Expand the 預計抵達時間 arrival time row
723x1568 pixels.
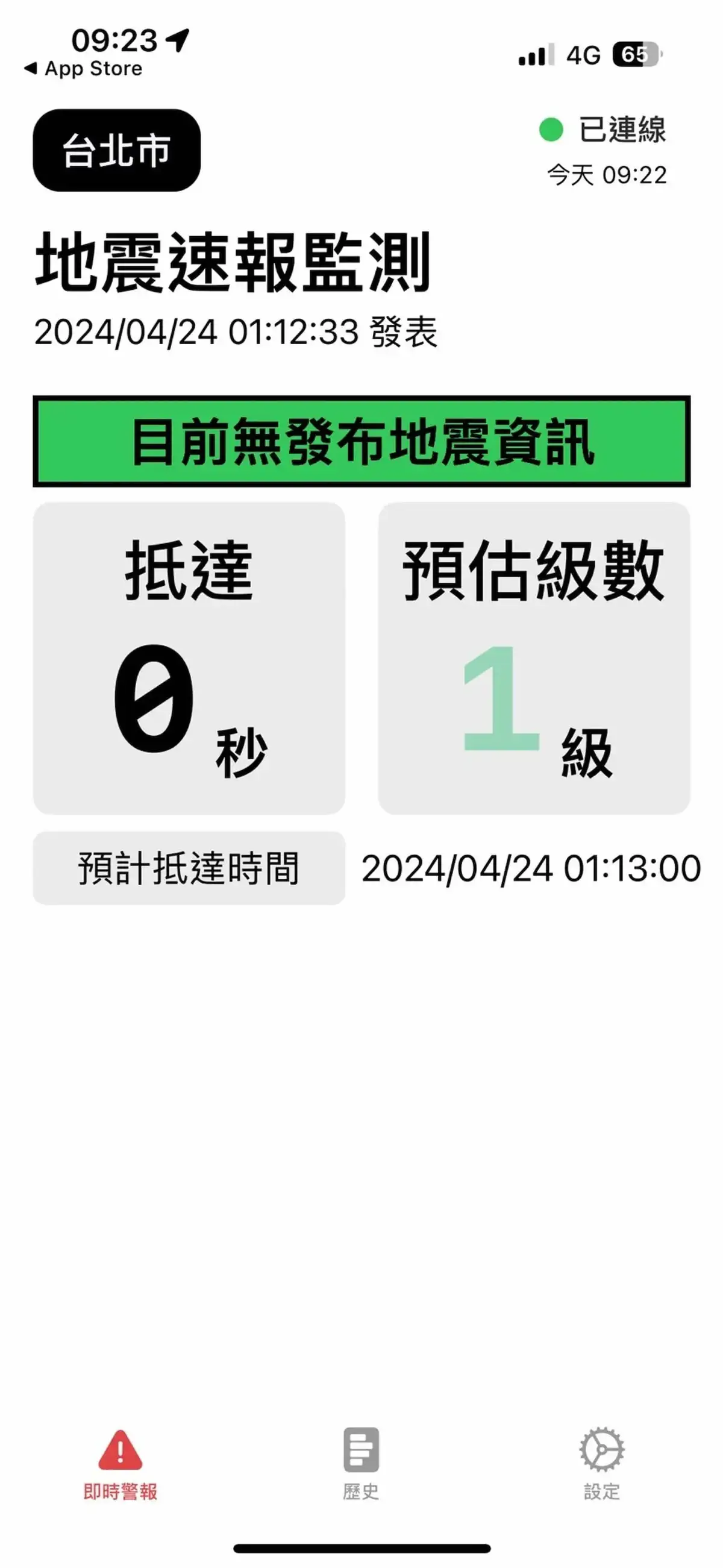(x=190, y=870)
